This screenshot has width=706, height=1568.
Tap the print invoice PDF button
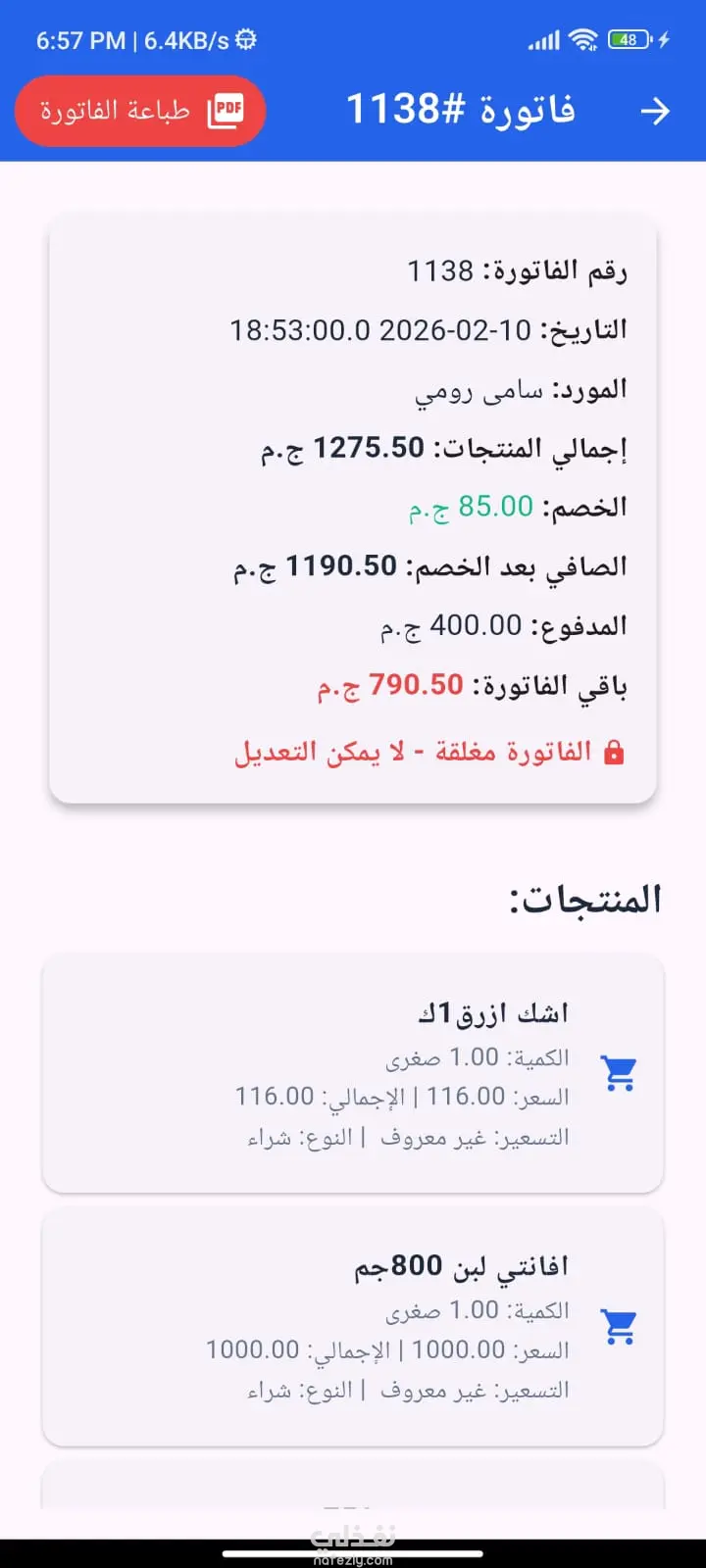pyautogui.click(x=140, y=111)
